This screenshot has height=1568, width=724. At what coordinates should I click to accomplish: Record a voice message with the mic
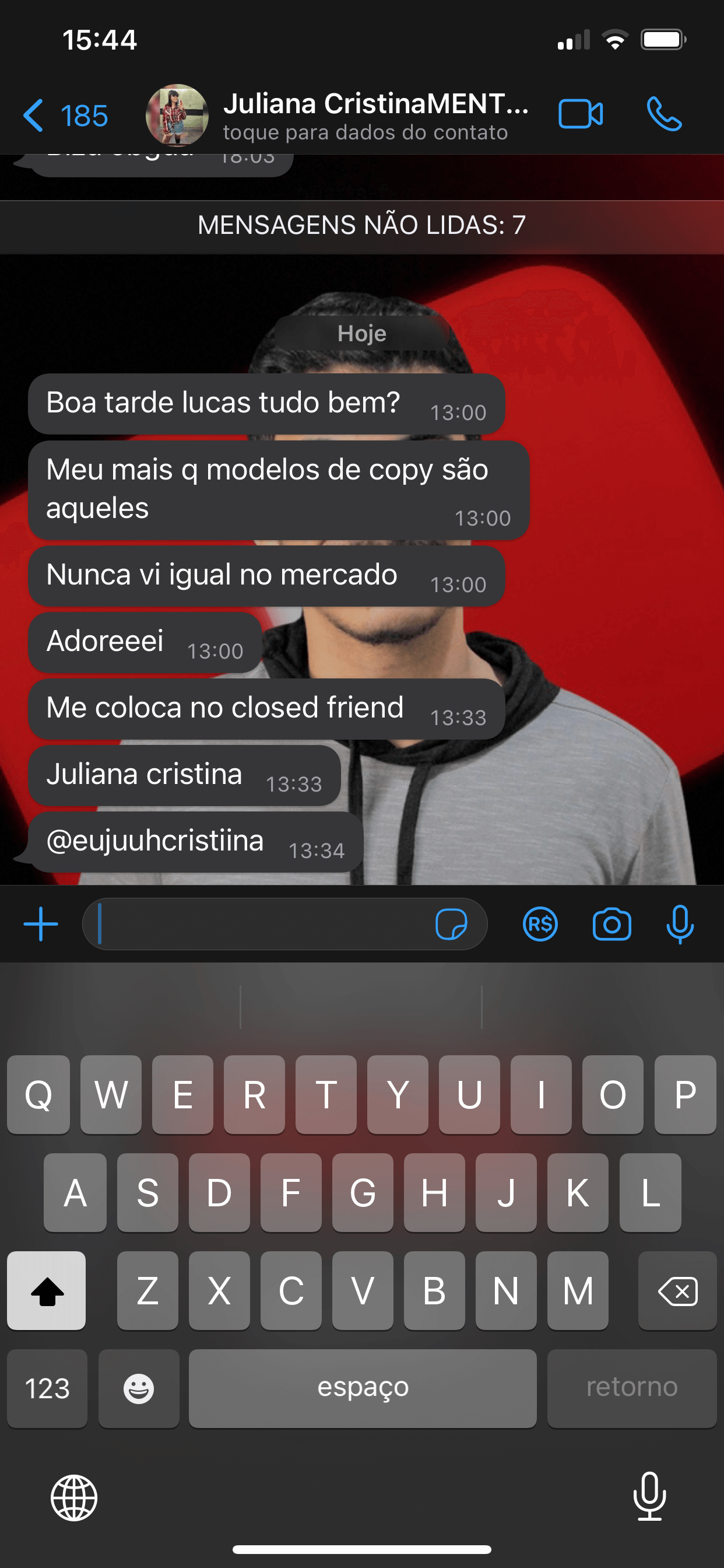tap(680, 924)
